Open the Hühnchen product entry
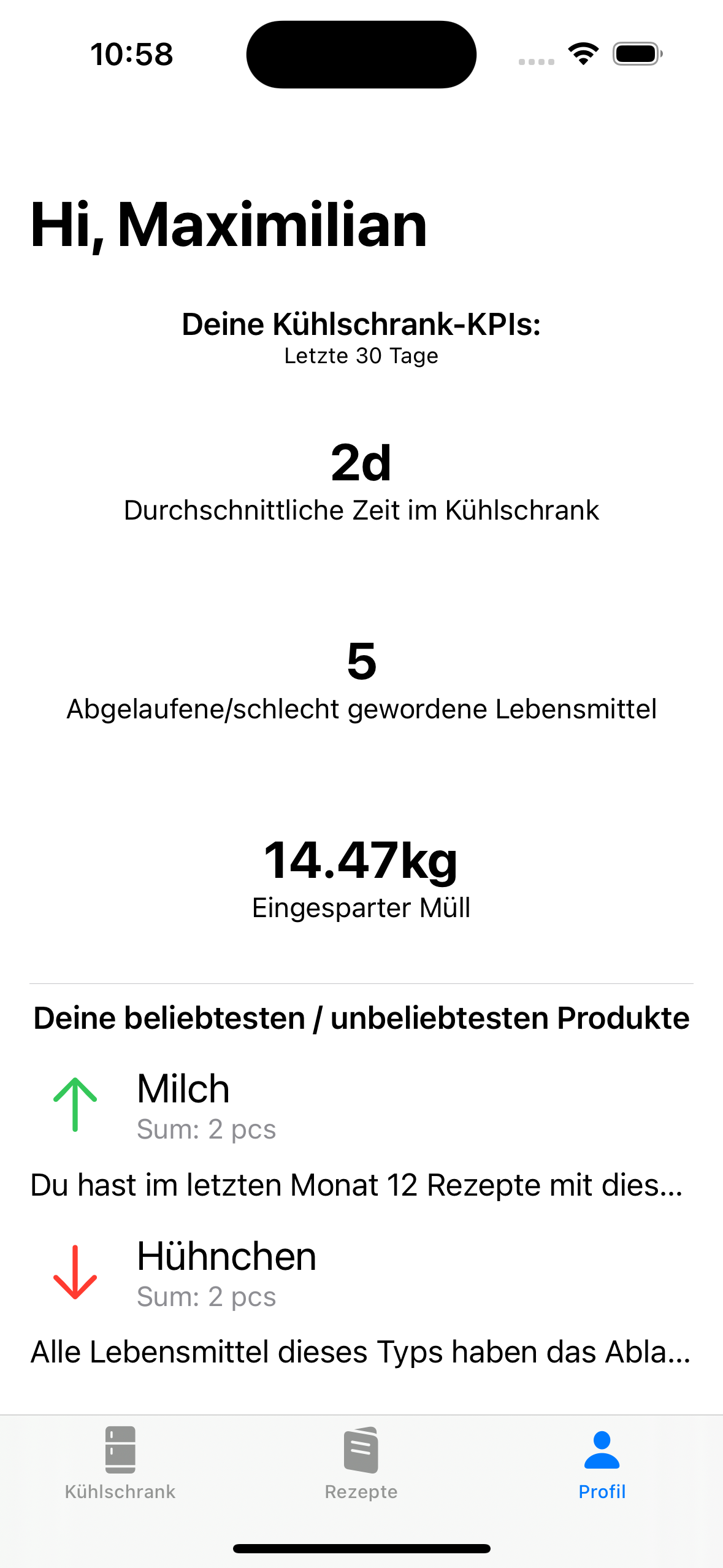This screenshot has width=723, height=1568. (x=226, y=1271)
